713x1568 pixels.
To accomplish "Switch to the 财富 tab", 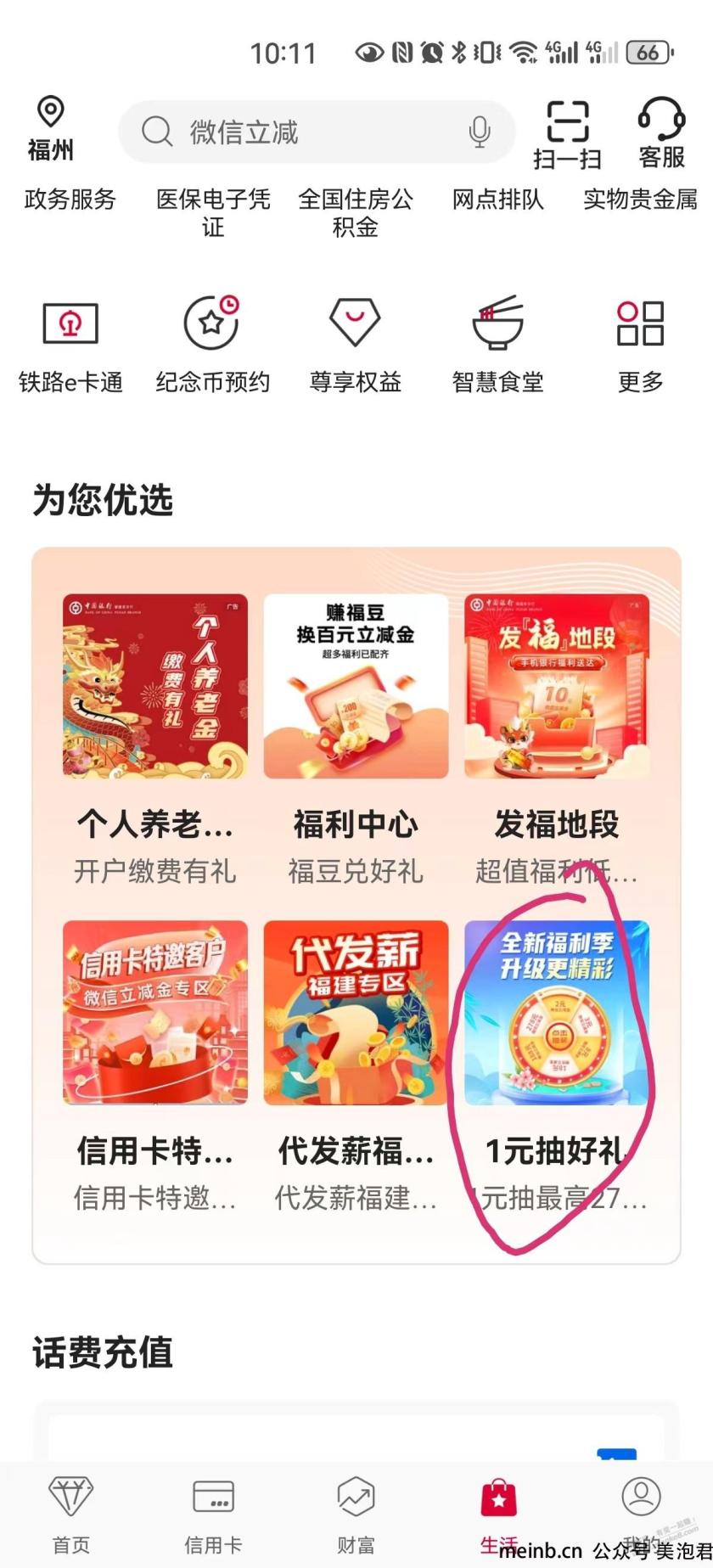I will point(355,1515).
